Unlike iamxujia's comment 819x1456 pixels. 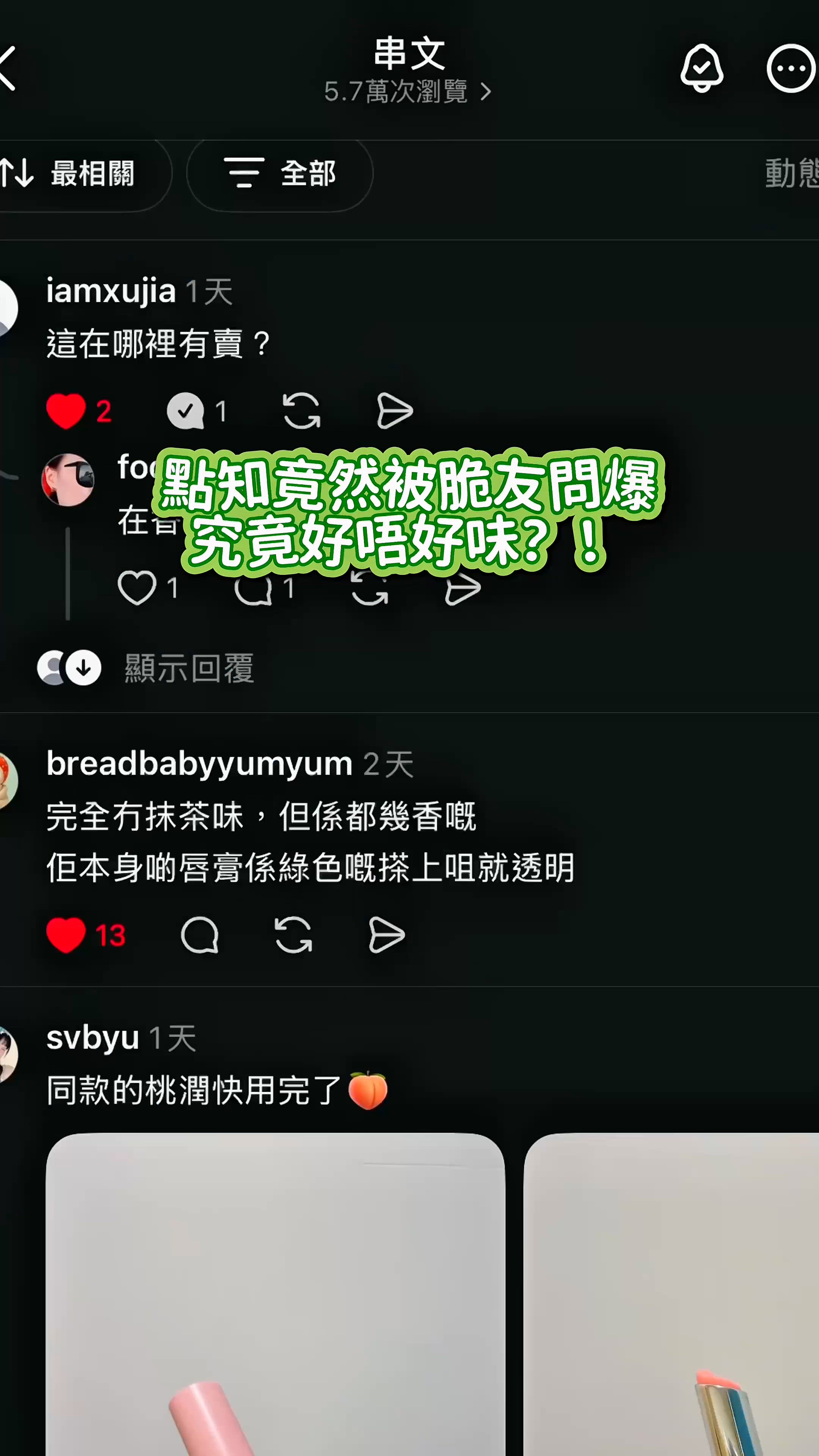tap(66, 411)
